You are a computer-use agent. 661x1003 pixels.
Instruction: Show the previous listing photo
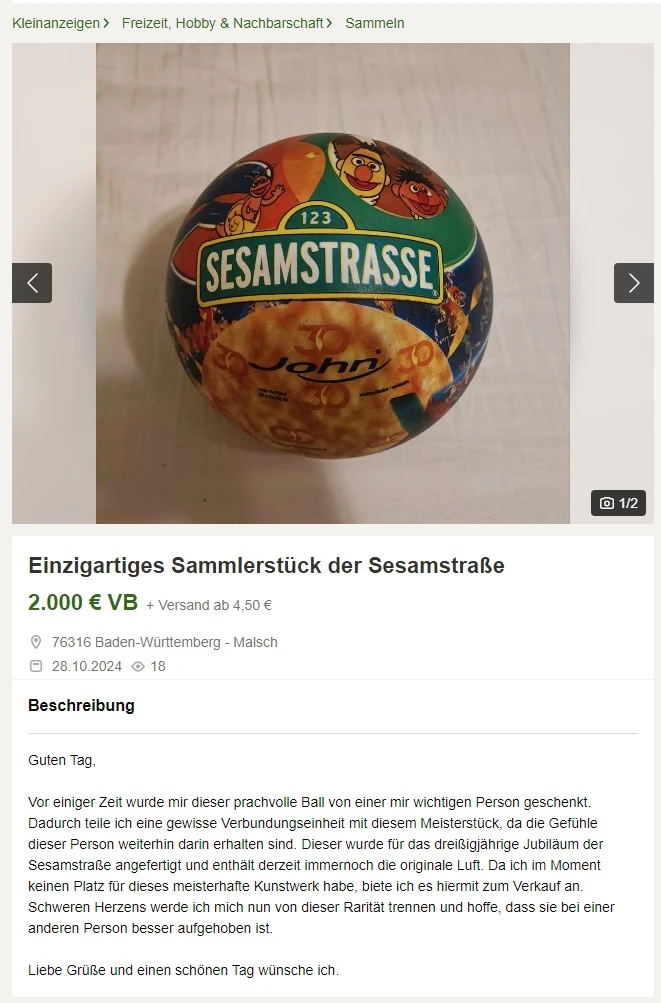(32, 283)
